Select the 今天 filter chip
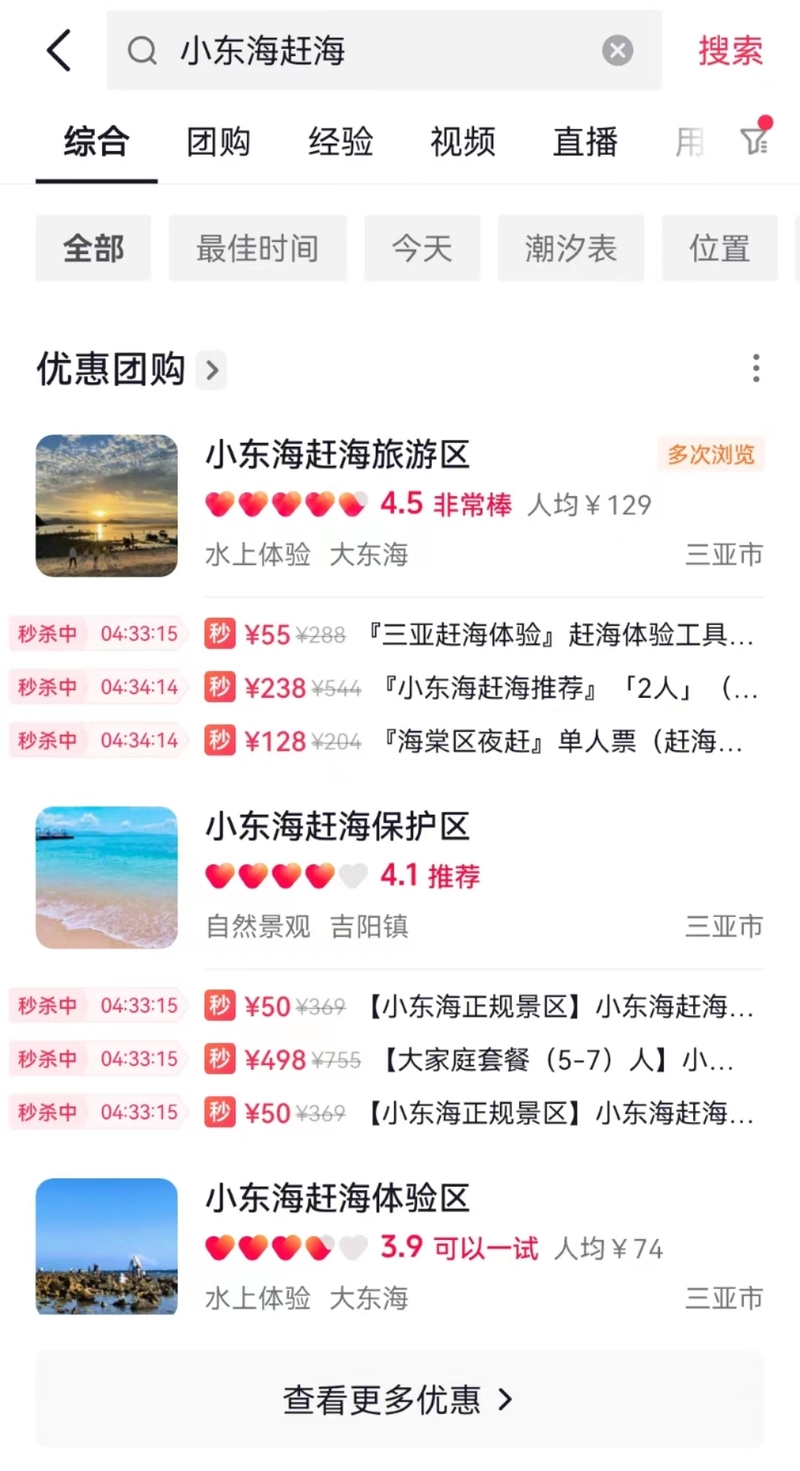The image size is (800, 1471). 421,248
